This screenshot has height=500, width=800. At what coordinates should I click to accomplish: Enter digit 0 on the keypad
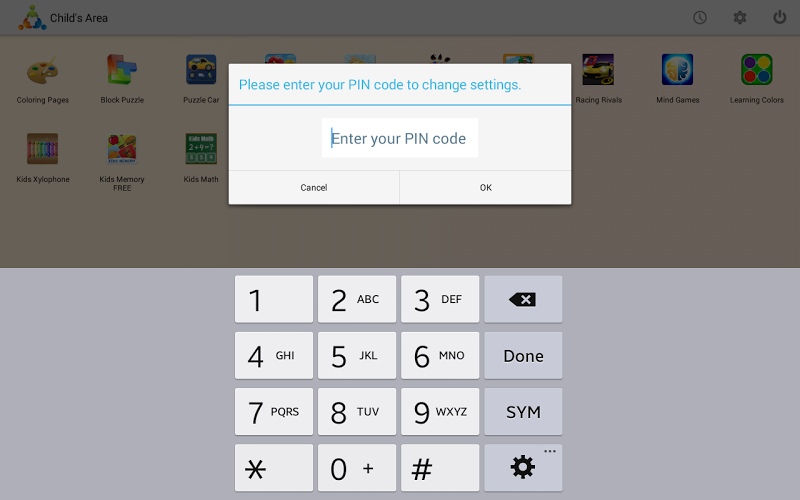tap(356, 467)
